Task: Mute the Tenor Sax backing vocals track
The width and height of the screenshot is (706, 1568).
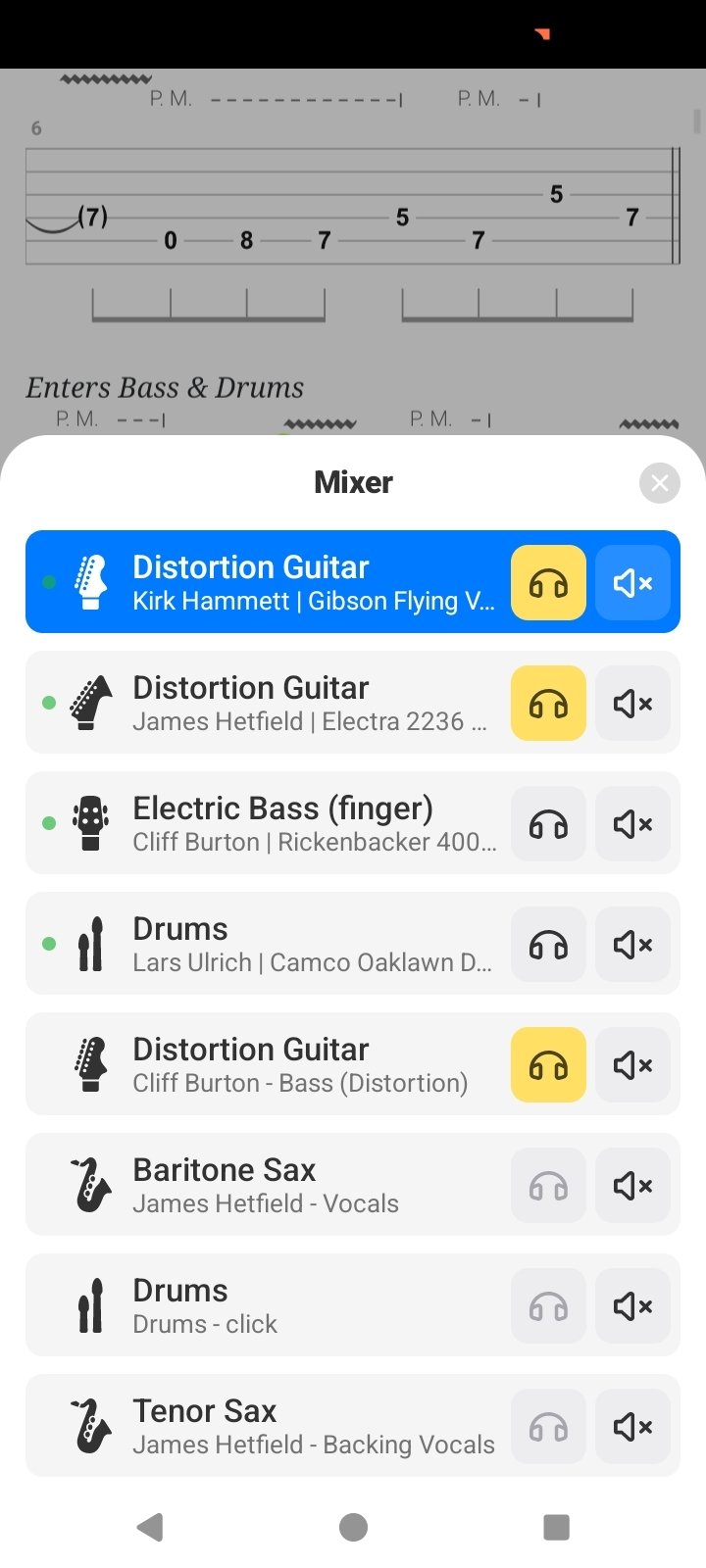Action: point(632,1427)
